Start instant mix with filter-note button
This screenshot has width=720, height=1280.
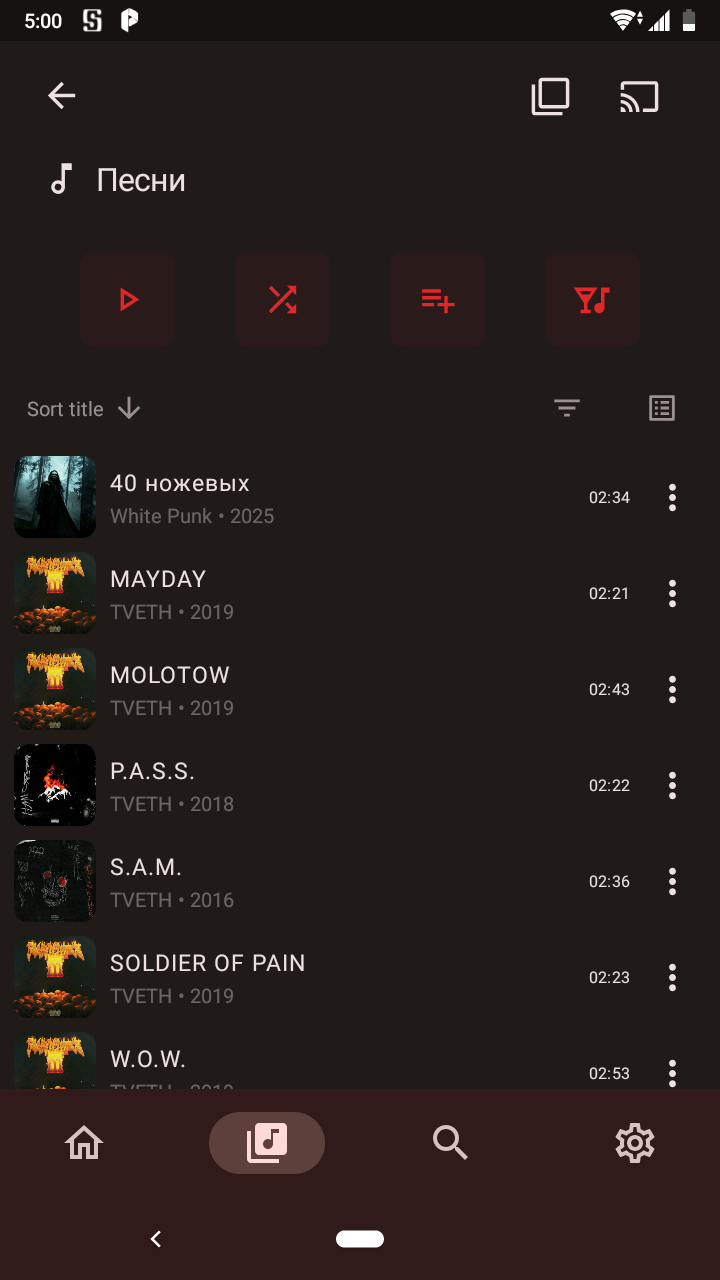point(593,299)
